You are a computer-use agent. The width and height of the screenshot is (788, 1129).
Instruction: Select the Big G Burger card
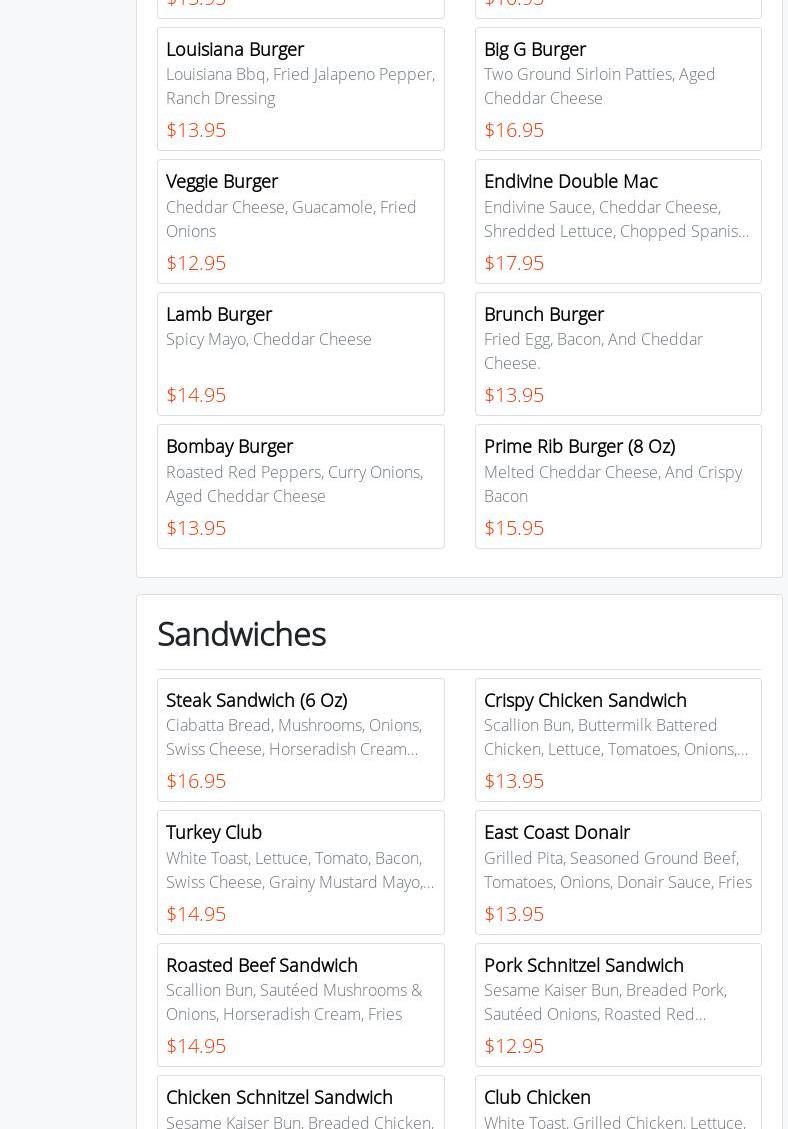pyautogui.click(x=618, y=89)
